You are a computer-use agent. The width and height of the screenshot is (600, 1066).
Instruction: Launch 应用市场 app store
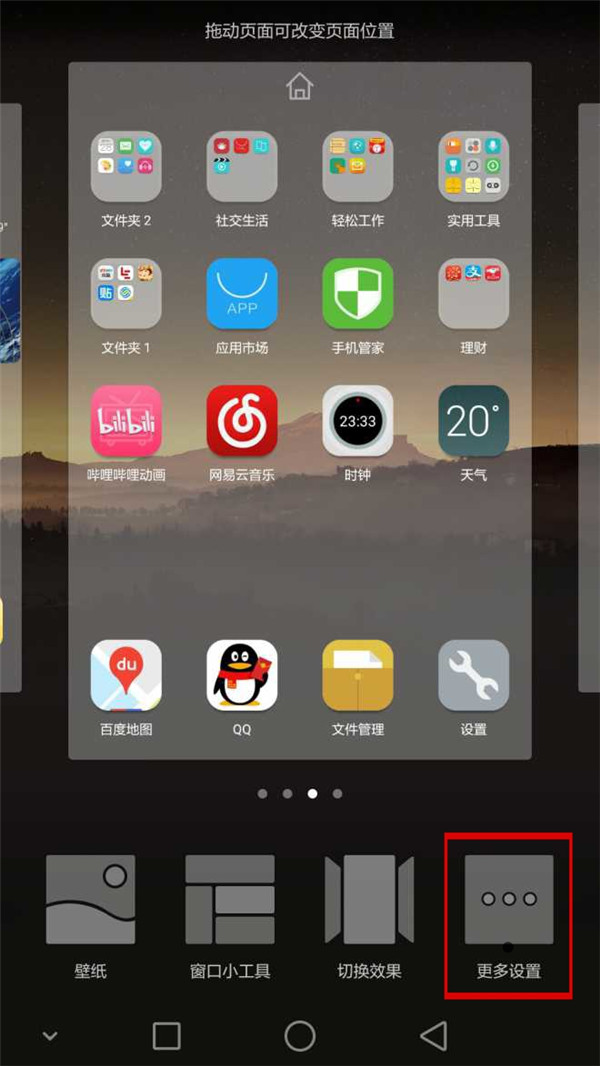242,294
